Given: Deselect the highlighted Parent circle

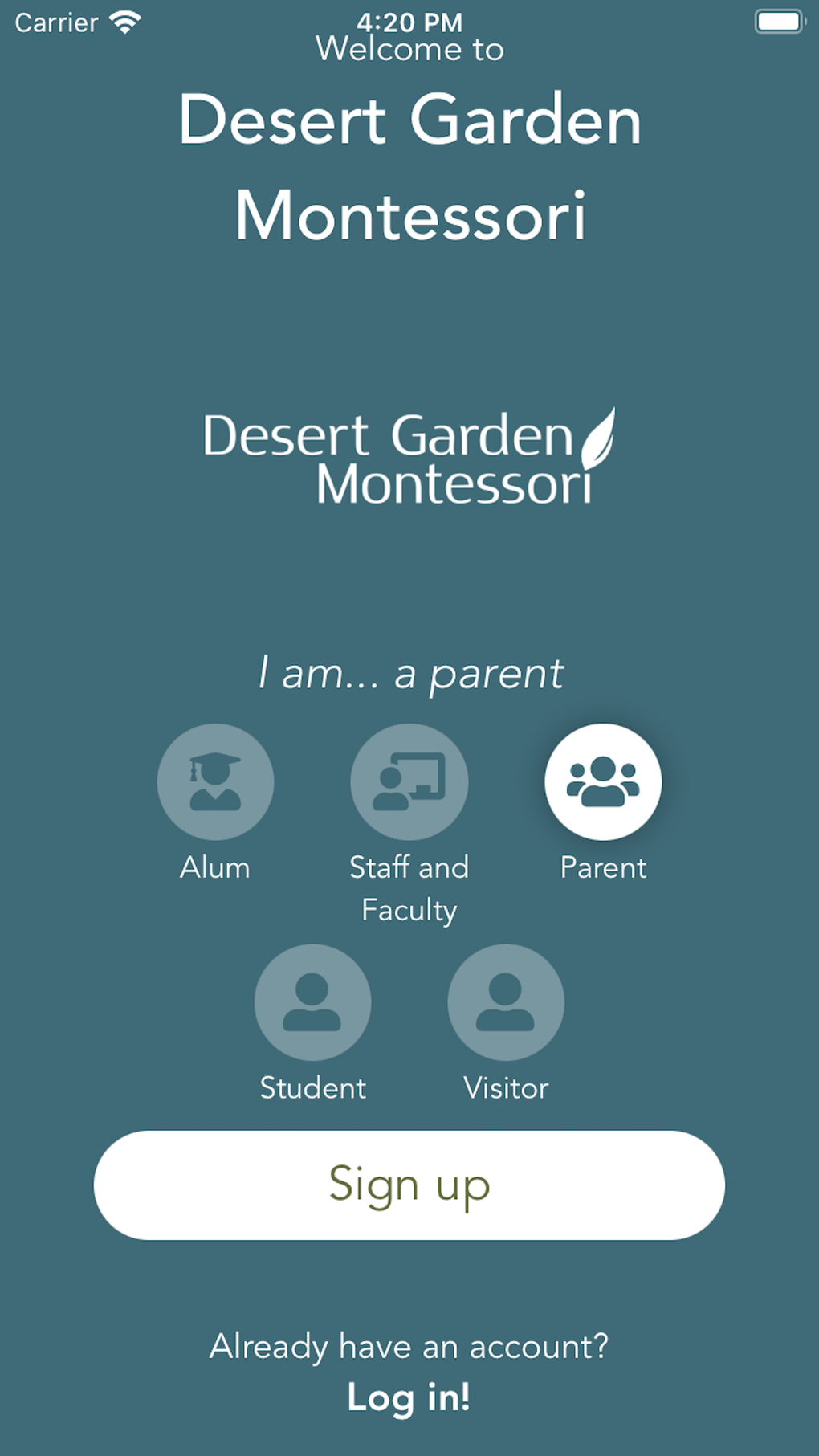Looking at the screenshot, I should [x=605, y=781].
